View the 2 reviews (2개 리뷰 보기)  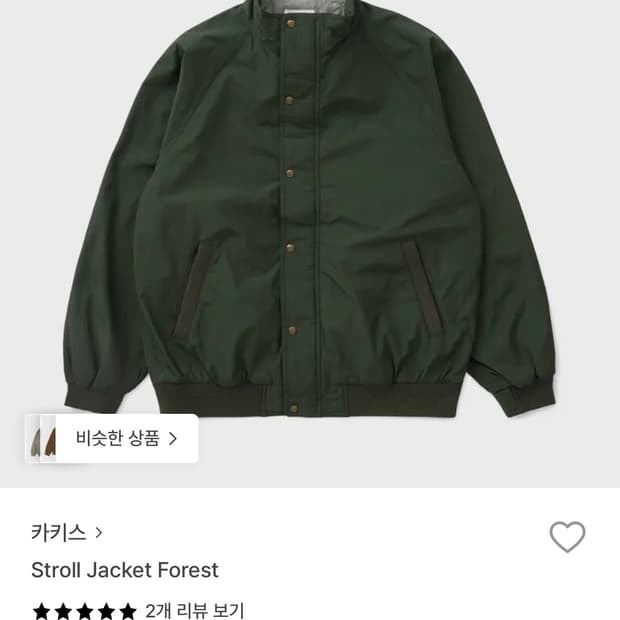(195, 611)
